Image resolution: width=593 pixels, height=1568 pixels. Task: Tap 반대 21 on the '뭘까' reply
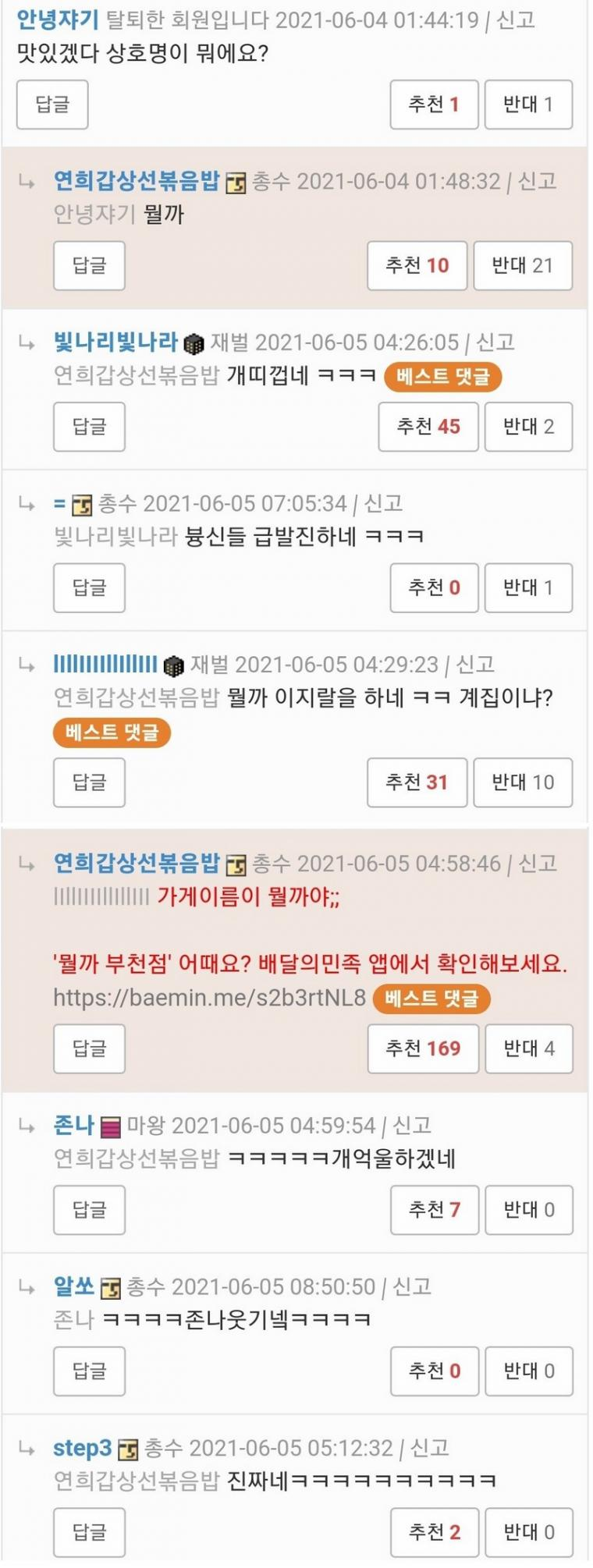(522, 266)
